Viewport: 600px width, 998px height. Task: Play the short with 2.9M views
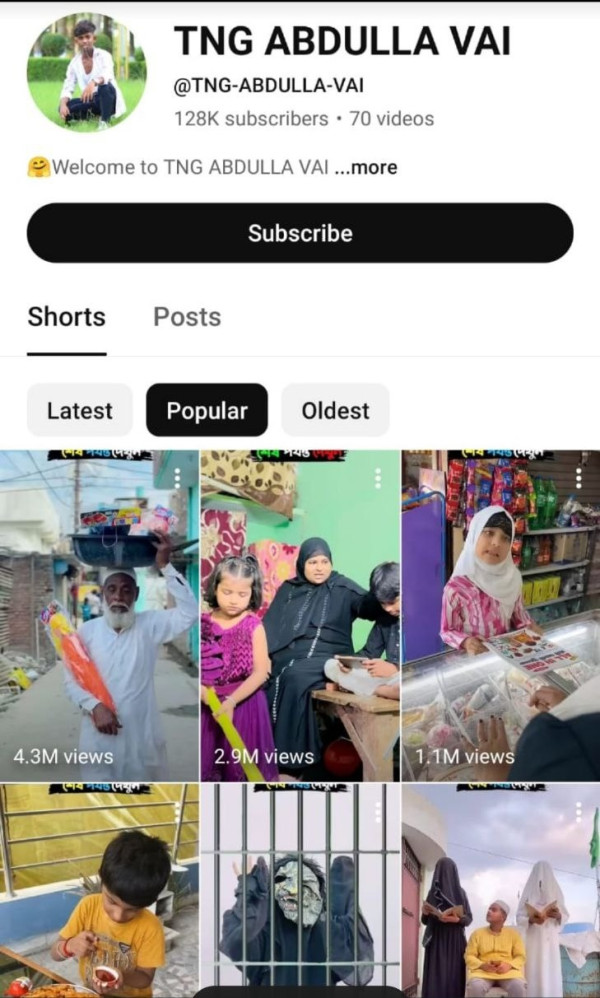tap(300, 615)
